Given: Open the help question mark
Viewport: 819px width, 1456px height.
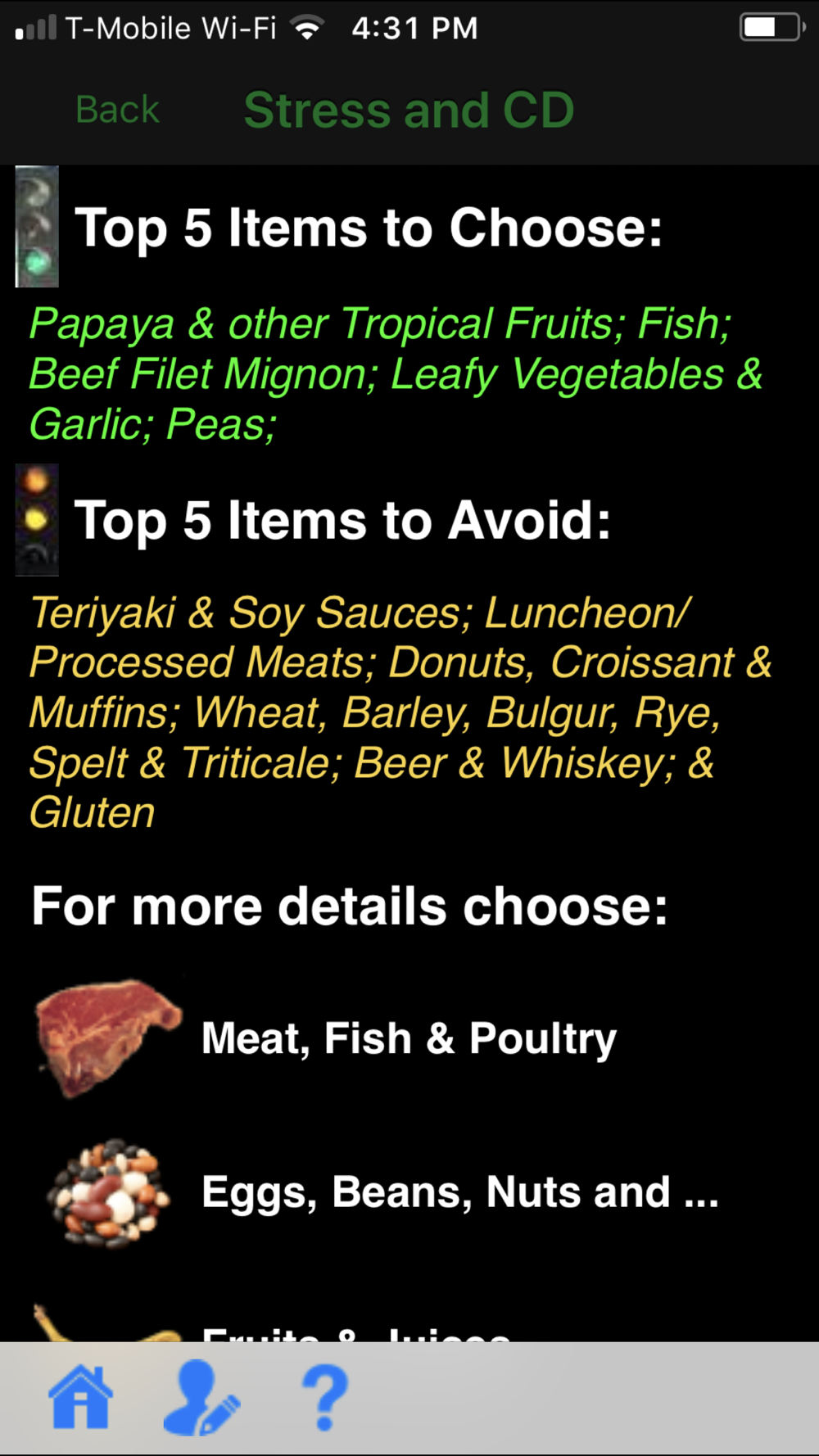Looking at the screenshot, I should [x=325, y=1398].
